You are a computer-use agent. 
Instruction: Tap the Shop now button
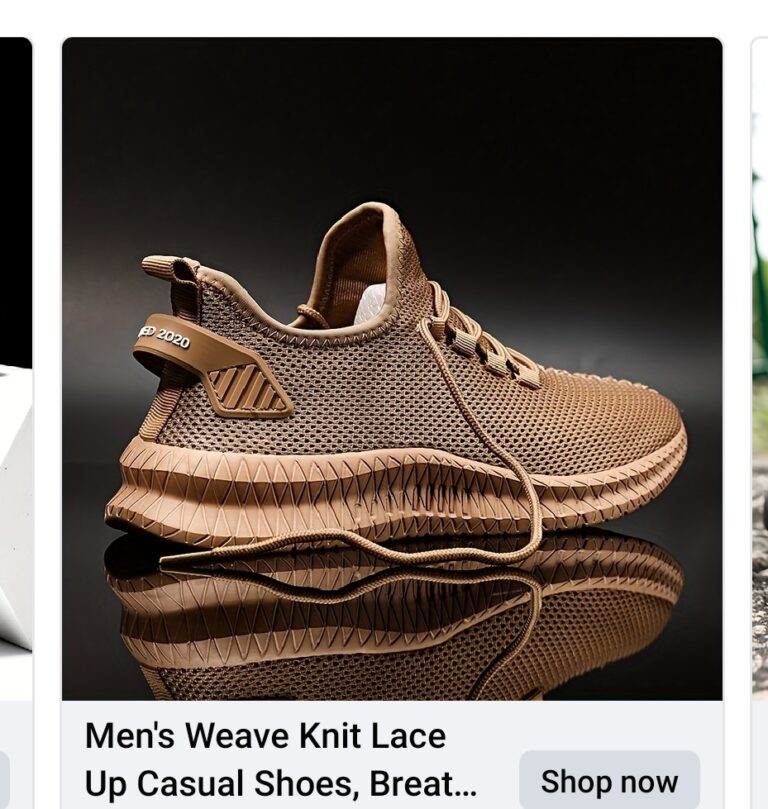tap(609, 781)
